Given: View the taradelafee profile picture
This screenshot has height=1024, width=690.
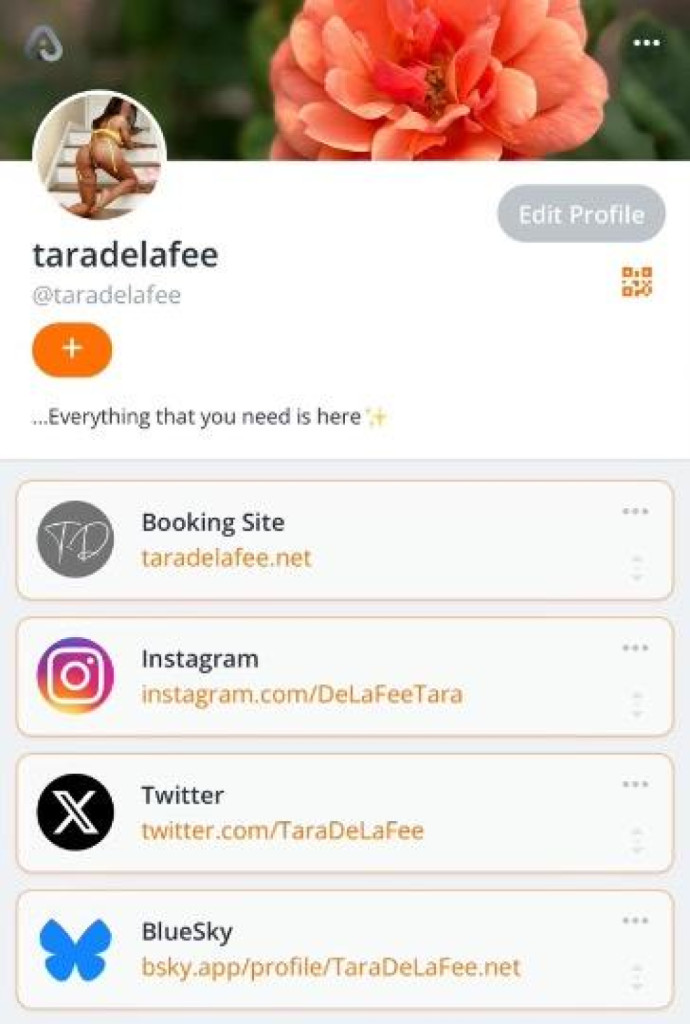Looking at the screenshot, I should click(100, 156).
